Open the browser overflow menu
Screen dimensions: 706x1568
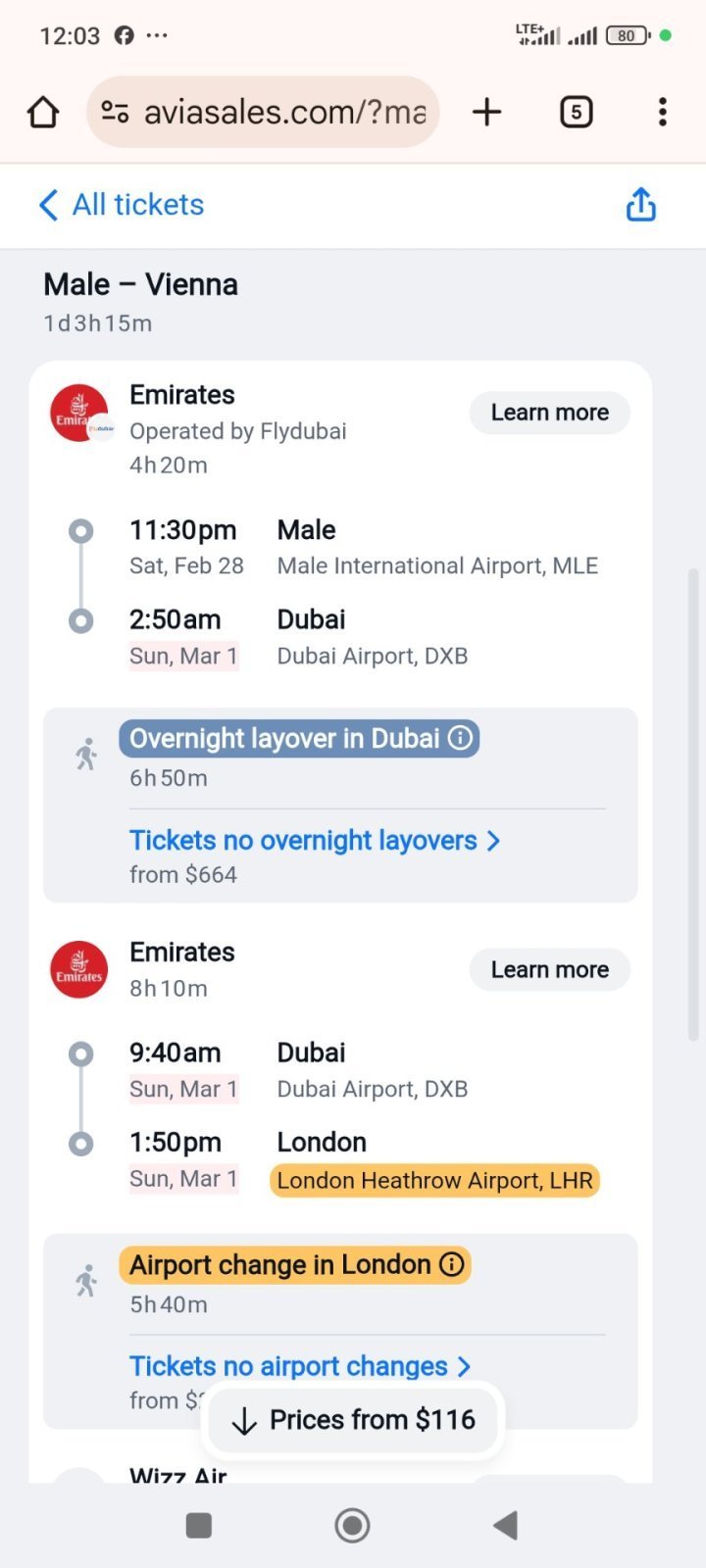[x=663, y=112]
